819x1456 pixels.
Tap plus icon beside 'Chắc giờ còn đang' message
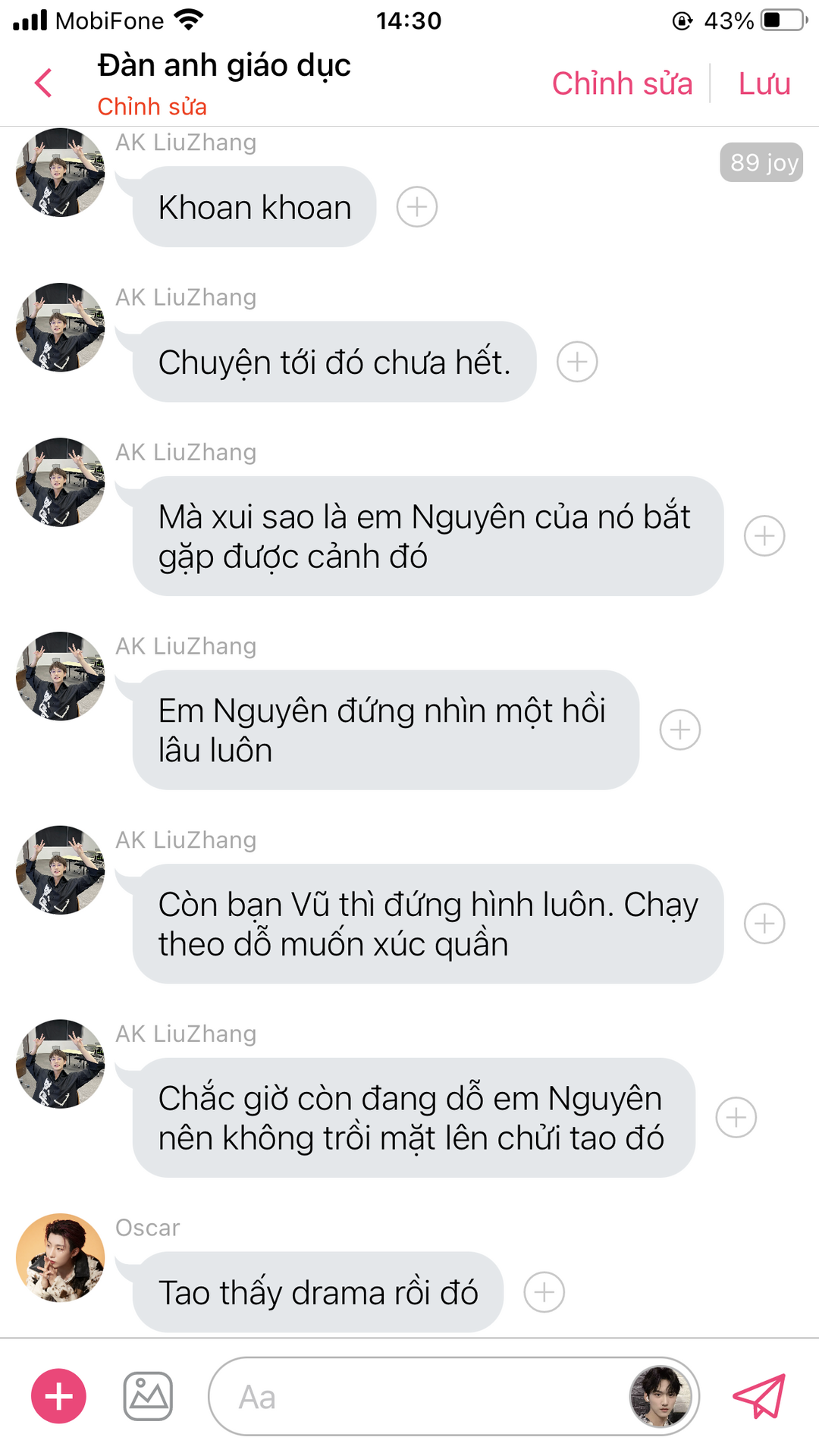coord(736,1117)
